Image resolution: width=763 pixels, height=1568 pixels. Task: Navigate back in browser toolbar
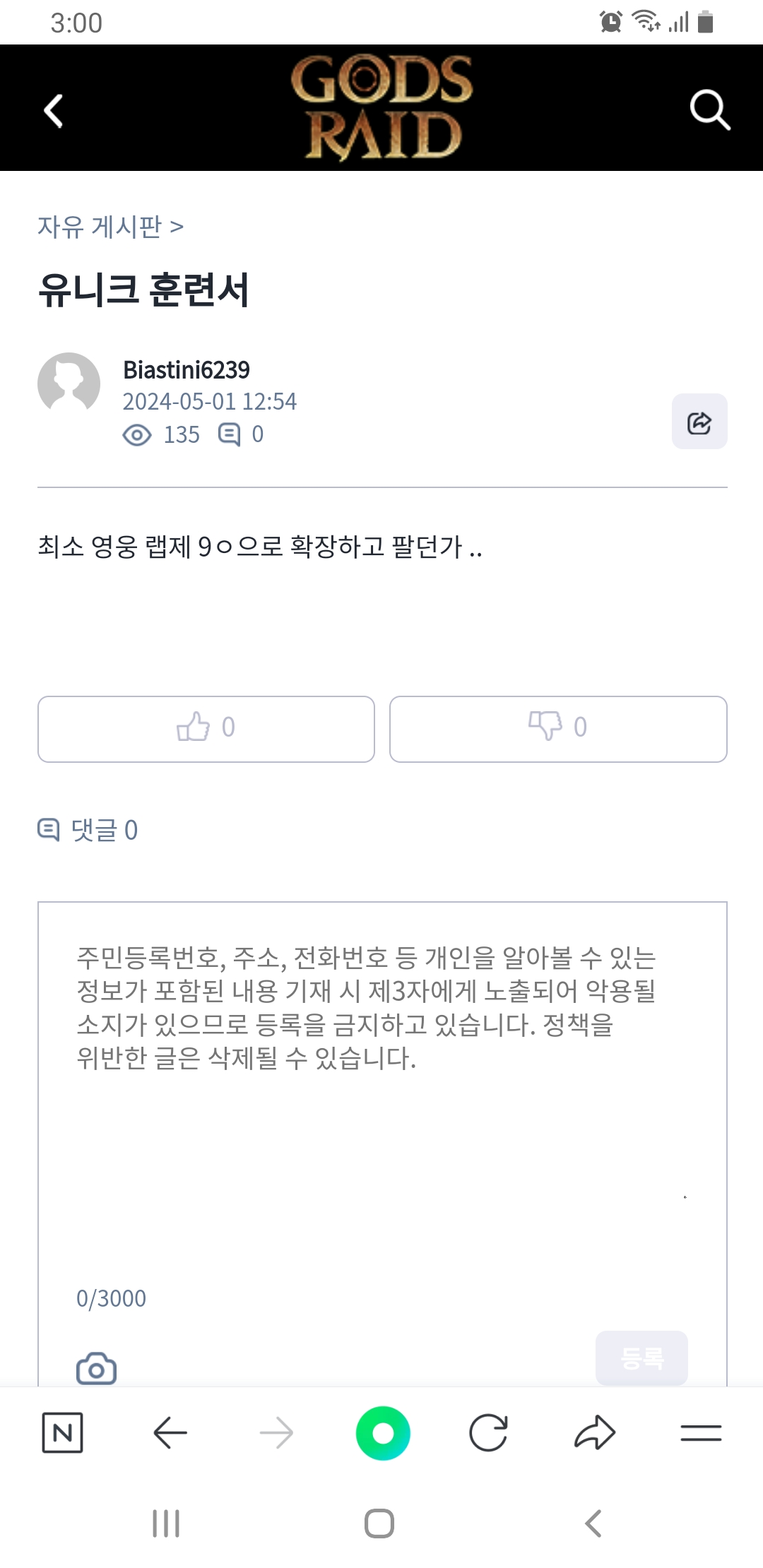(x=170, y=1432)
